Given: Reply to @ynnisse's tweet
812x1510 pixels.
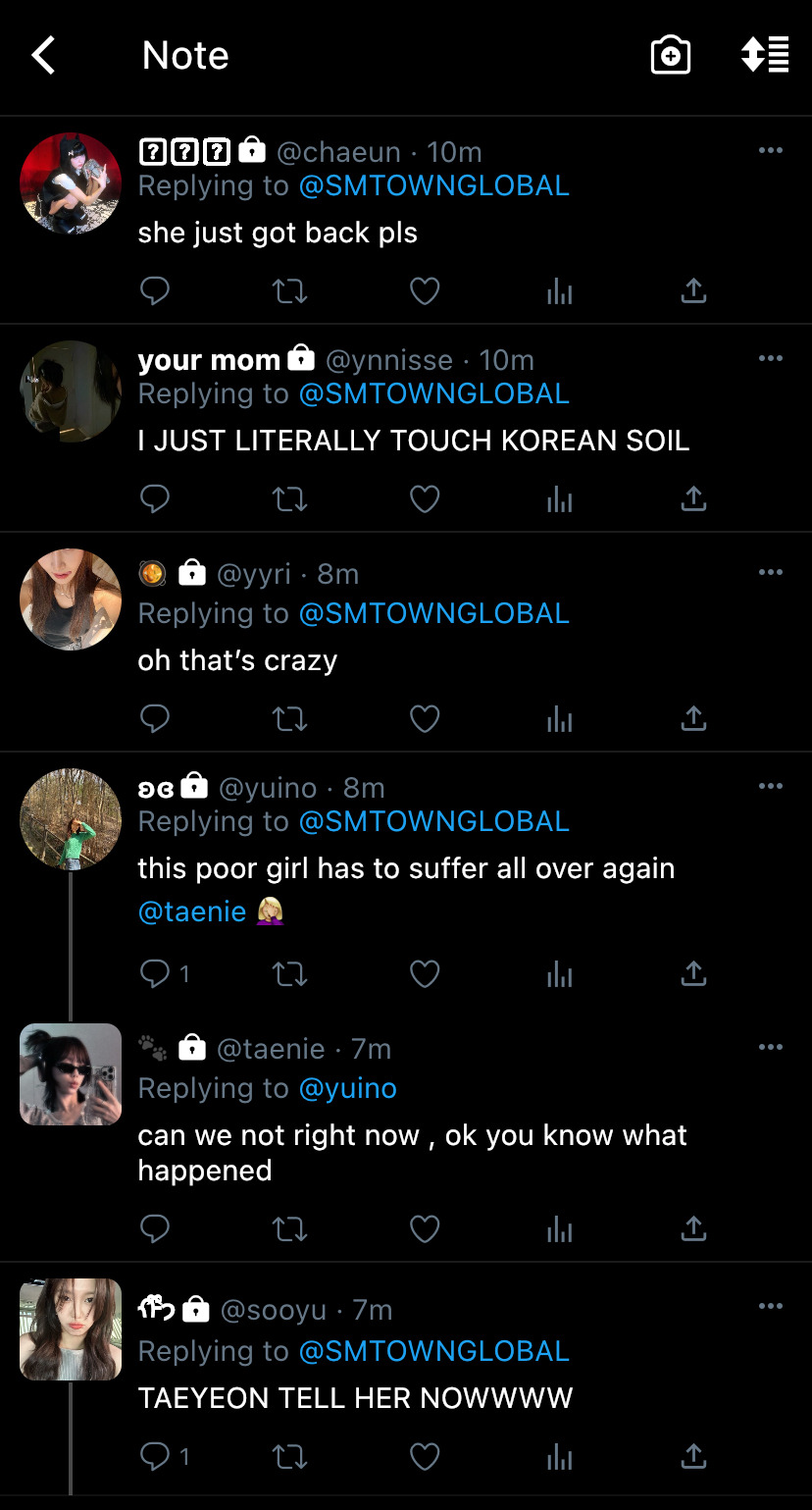Looking at the screenshot, I should 155,499.
